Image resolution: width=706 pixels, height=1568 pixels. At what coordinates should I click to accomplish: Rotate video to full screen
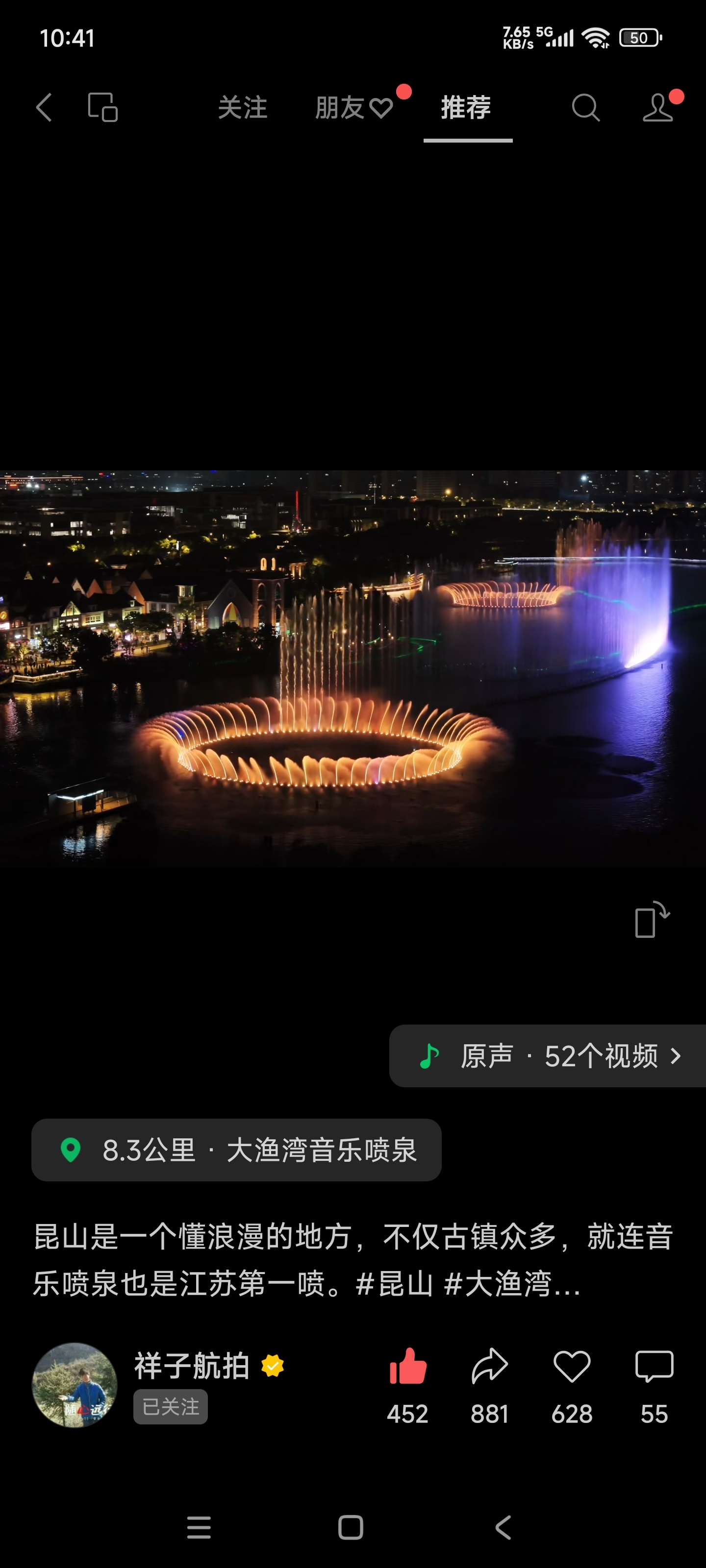coord(652,919)
